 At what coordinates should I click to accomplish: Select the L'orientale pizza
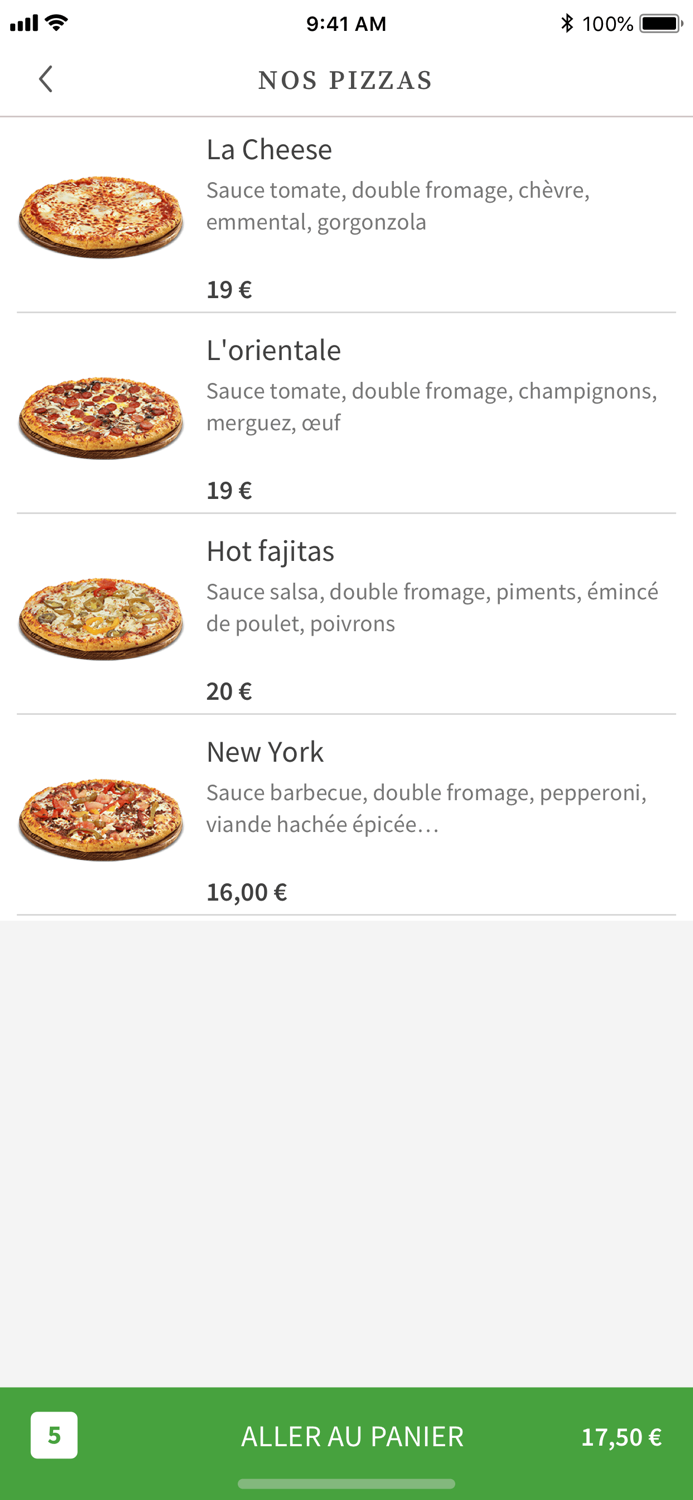click(x=346, y=415)
